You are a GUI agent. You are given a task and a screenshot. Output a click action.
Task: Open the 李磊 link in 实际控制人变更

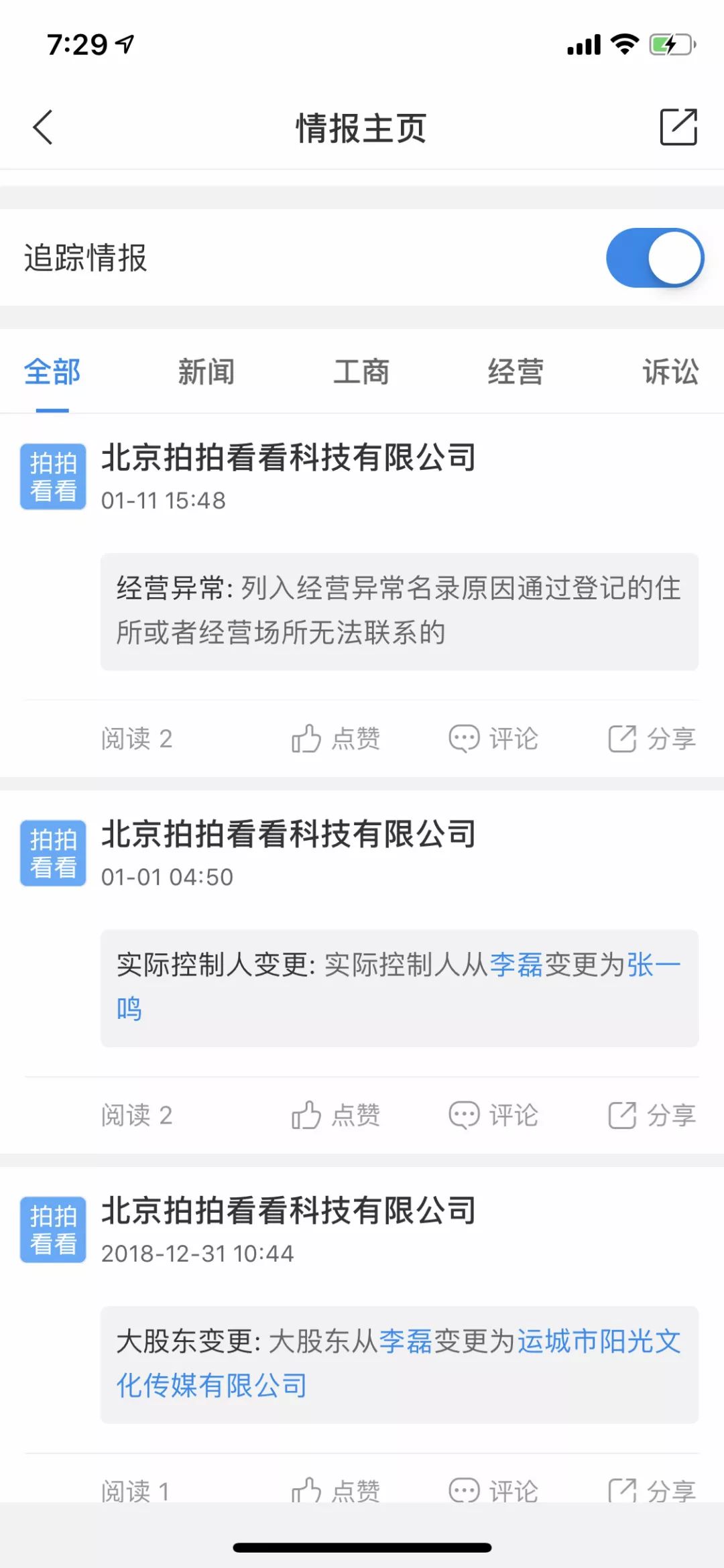coord(516,965)
